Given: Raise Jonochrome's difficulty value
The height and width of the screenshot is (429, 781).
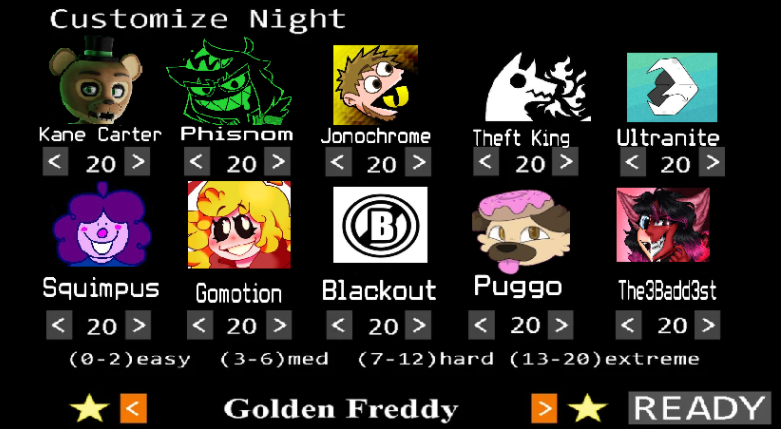Looking at the screenshot, I should [x=418, y=162].
